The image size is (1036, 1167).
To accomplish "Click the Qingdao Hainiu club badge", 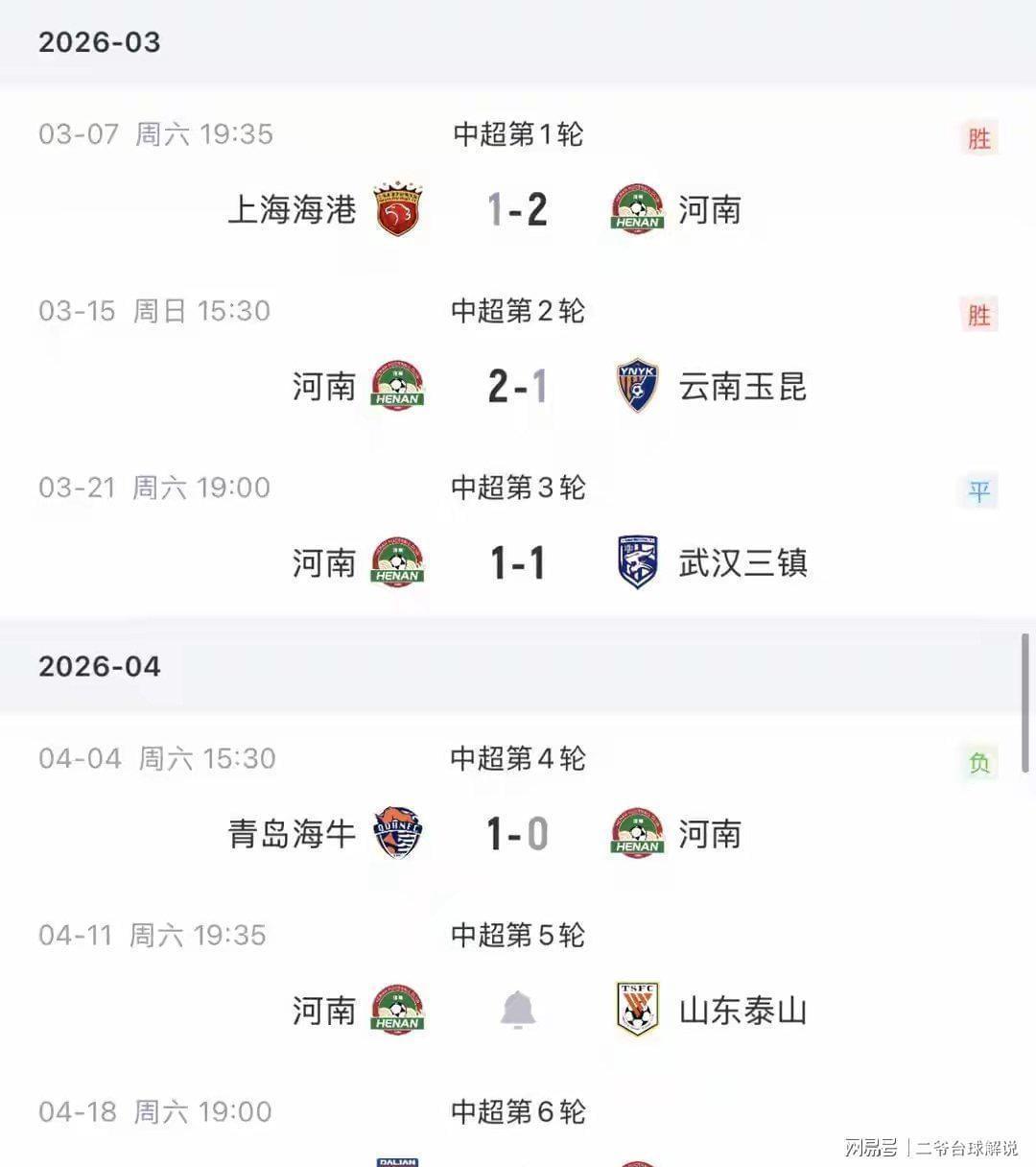I will [x=396, y=830].
